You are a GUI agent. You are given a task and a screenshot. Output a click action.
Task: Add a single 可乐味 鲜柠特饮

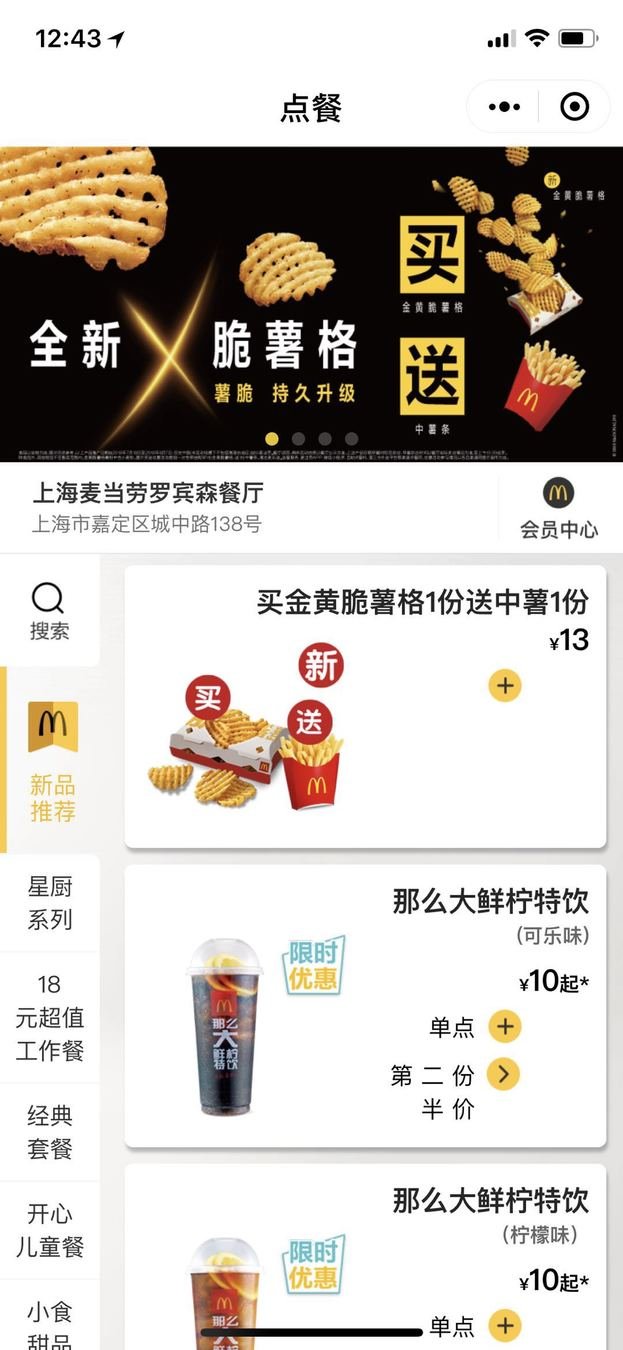click(x=505, y=1026)
